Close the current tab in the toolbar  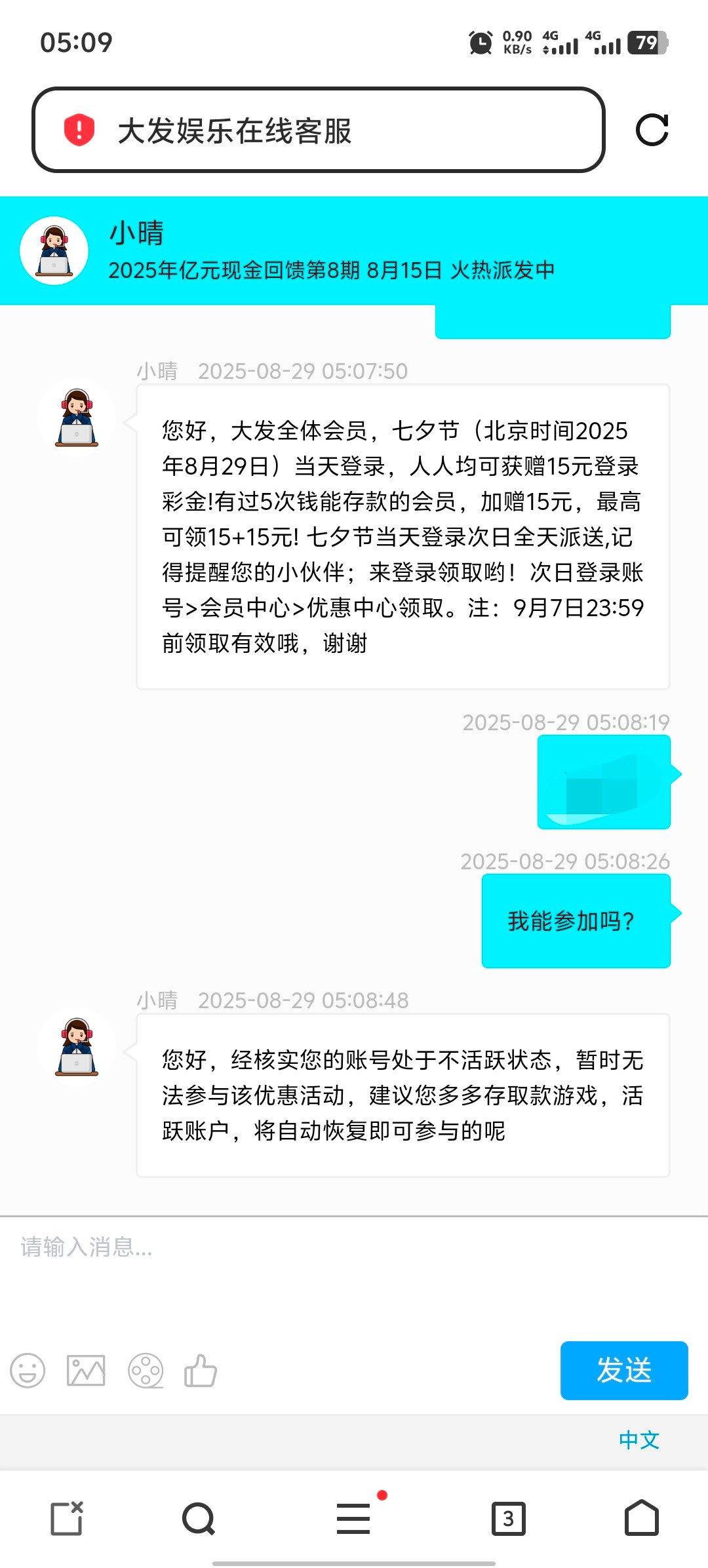[x=67, y=1518]
